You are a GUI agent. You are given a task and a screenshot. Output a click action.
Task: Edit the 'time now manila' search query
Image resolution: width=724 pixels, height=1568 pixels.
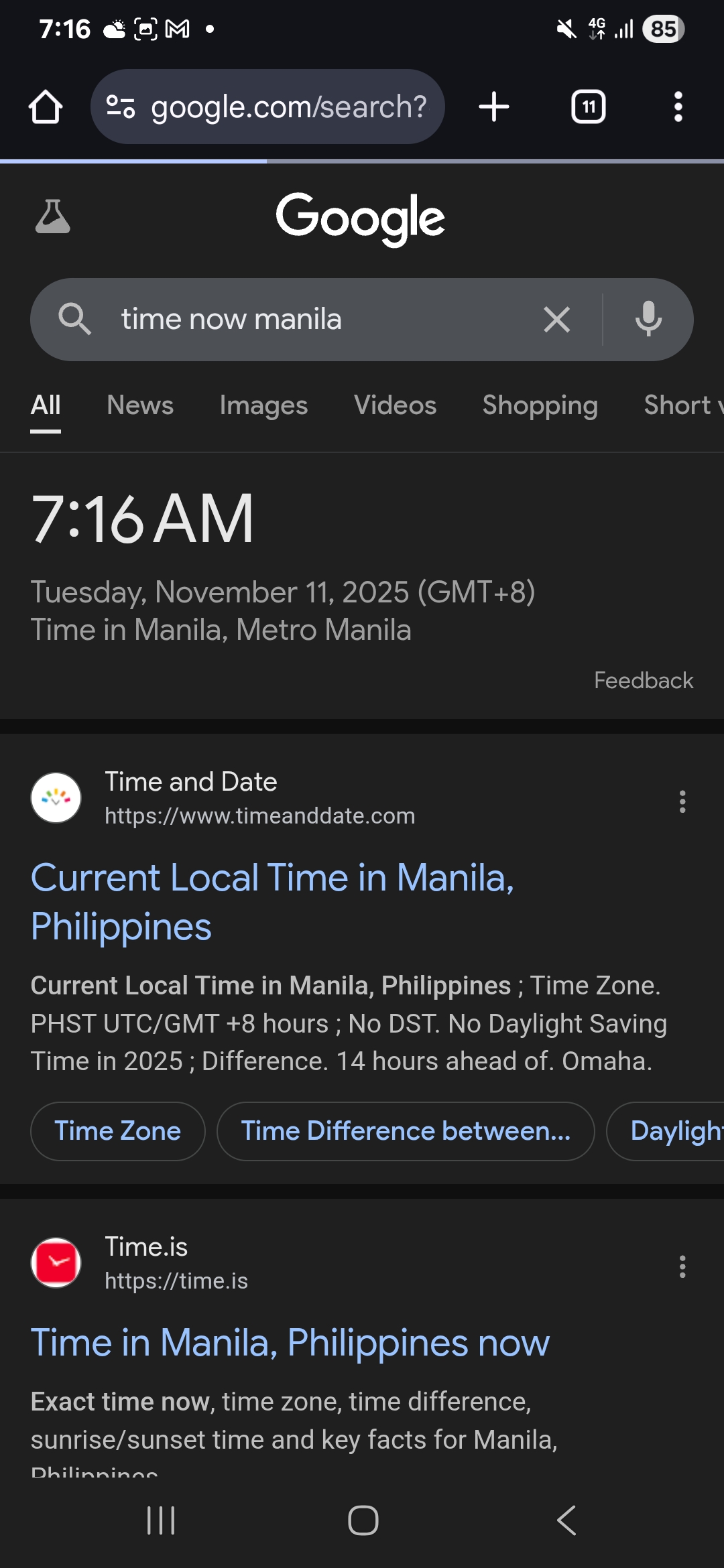pos(302,320)
